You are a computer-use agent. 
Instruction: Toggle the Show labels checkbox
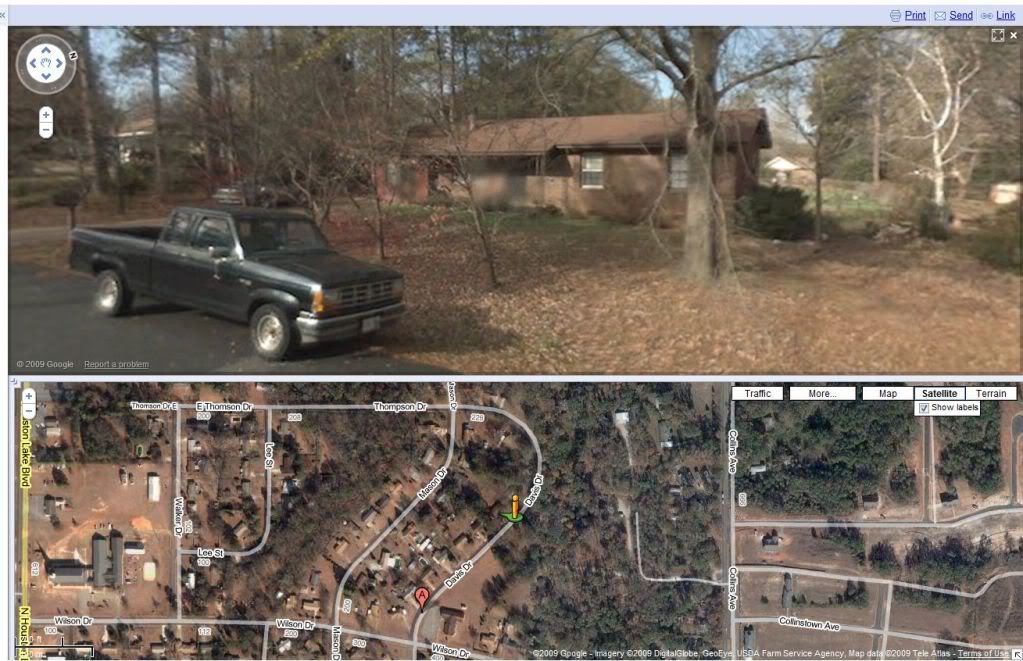coord(923,408)
